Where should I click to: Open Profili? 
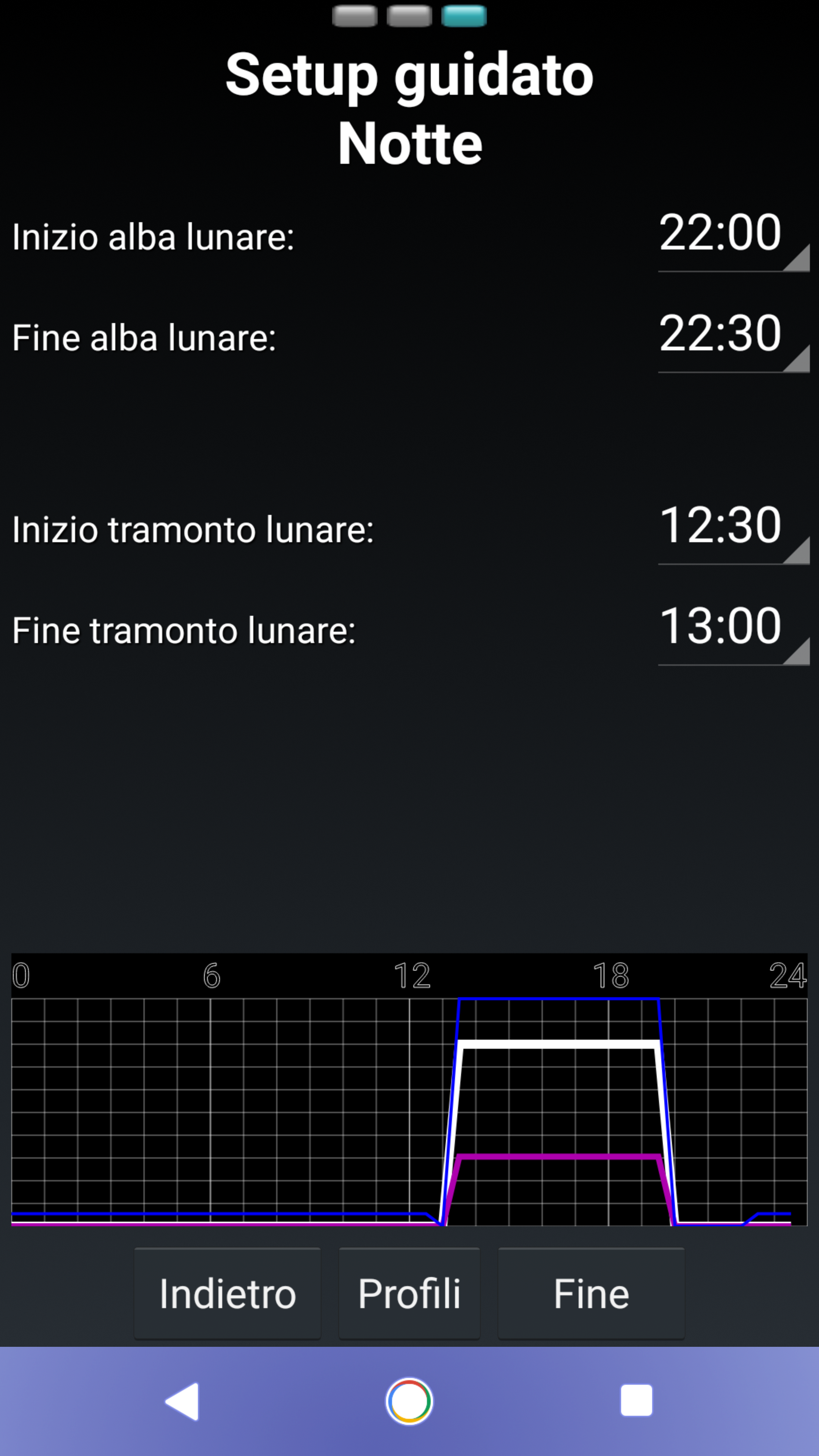click(409, 1293)
